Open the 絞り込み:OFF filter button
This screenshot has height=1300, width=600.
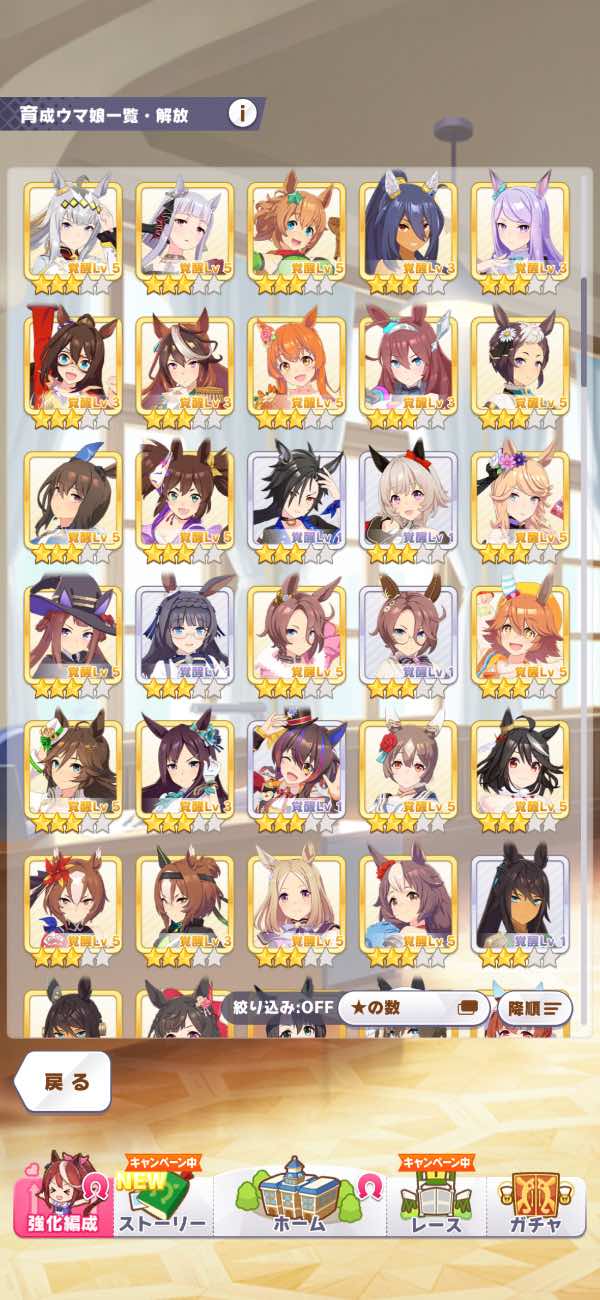(x=276, y=1007)
